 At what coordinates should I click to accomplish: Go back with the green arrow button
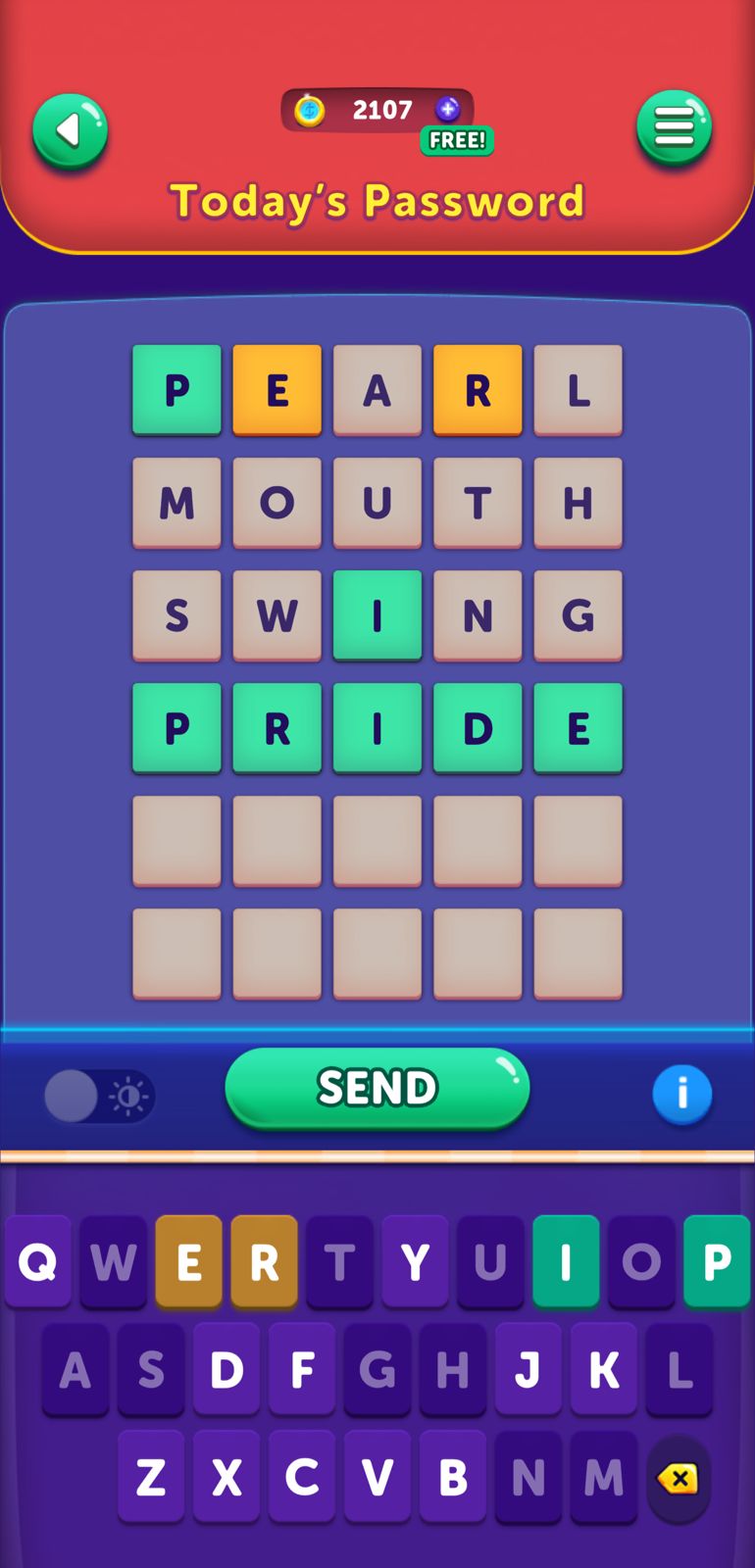[x=70, y=130]
